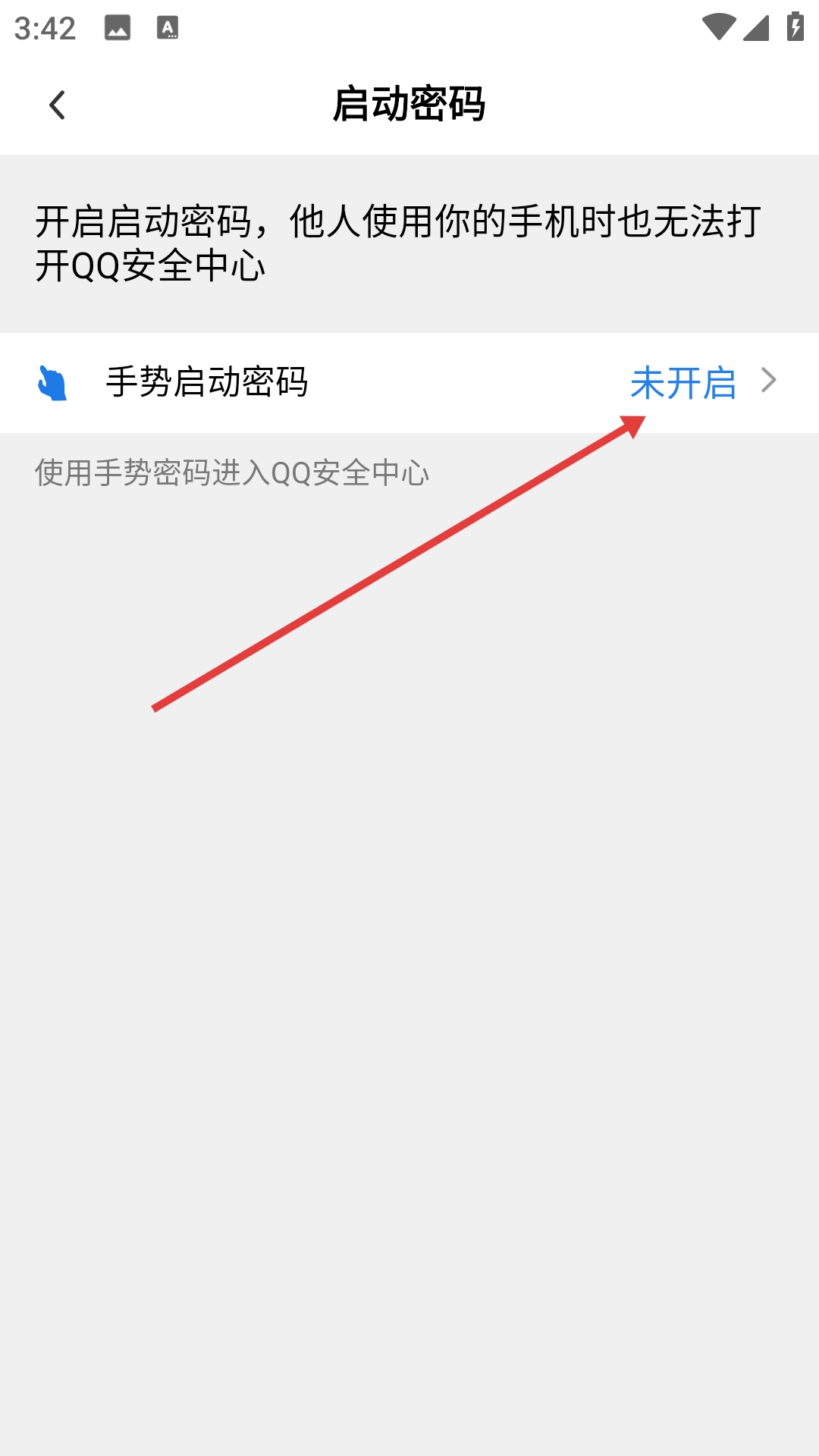This screenshot has height=1456, width=819.
Task: Open the 手势启动密码 setting row
Action: pos(409,382)
